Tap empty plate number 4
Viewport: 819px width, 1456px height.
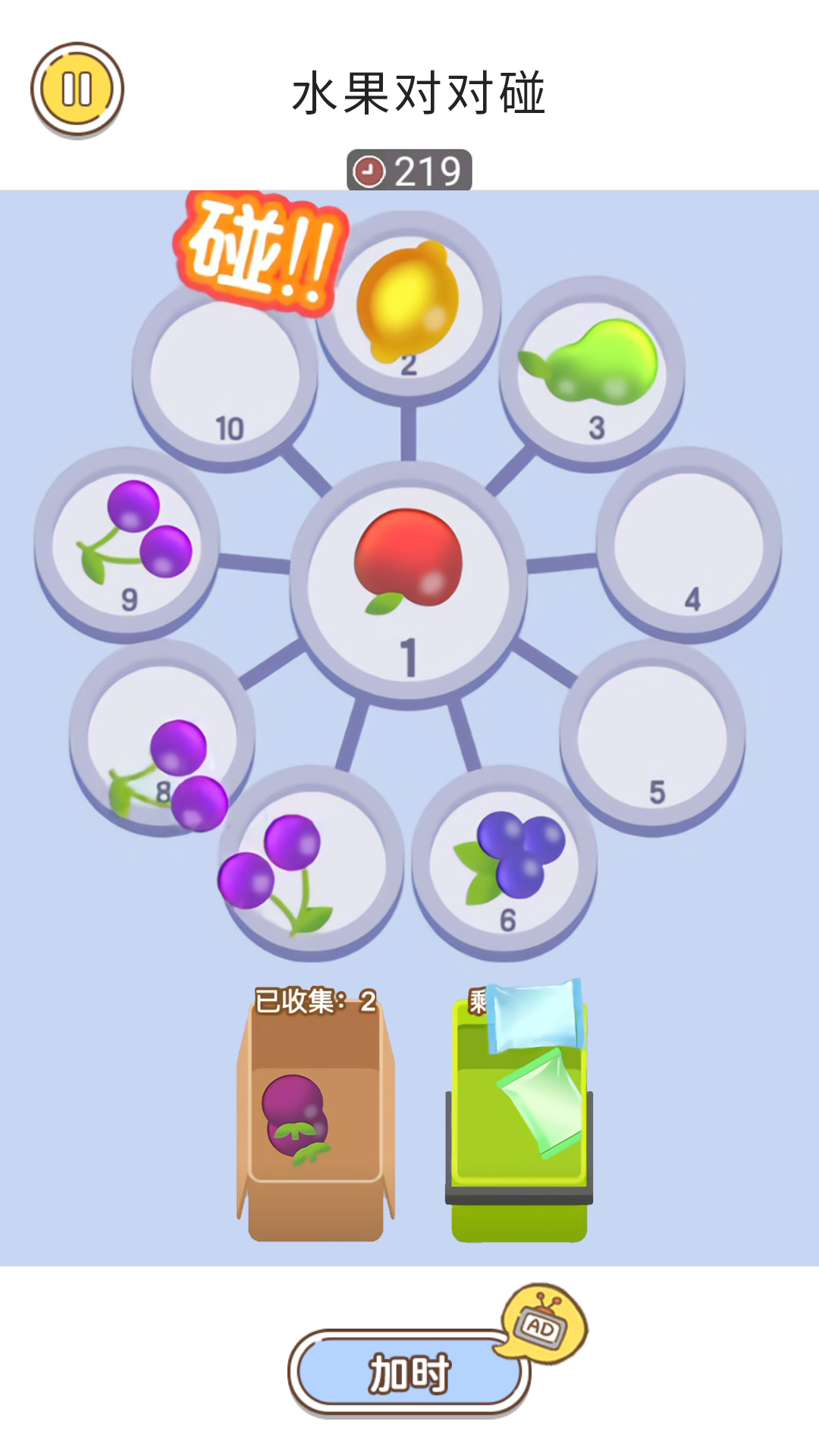point(689,544)
